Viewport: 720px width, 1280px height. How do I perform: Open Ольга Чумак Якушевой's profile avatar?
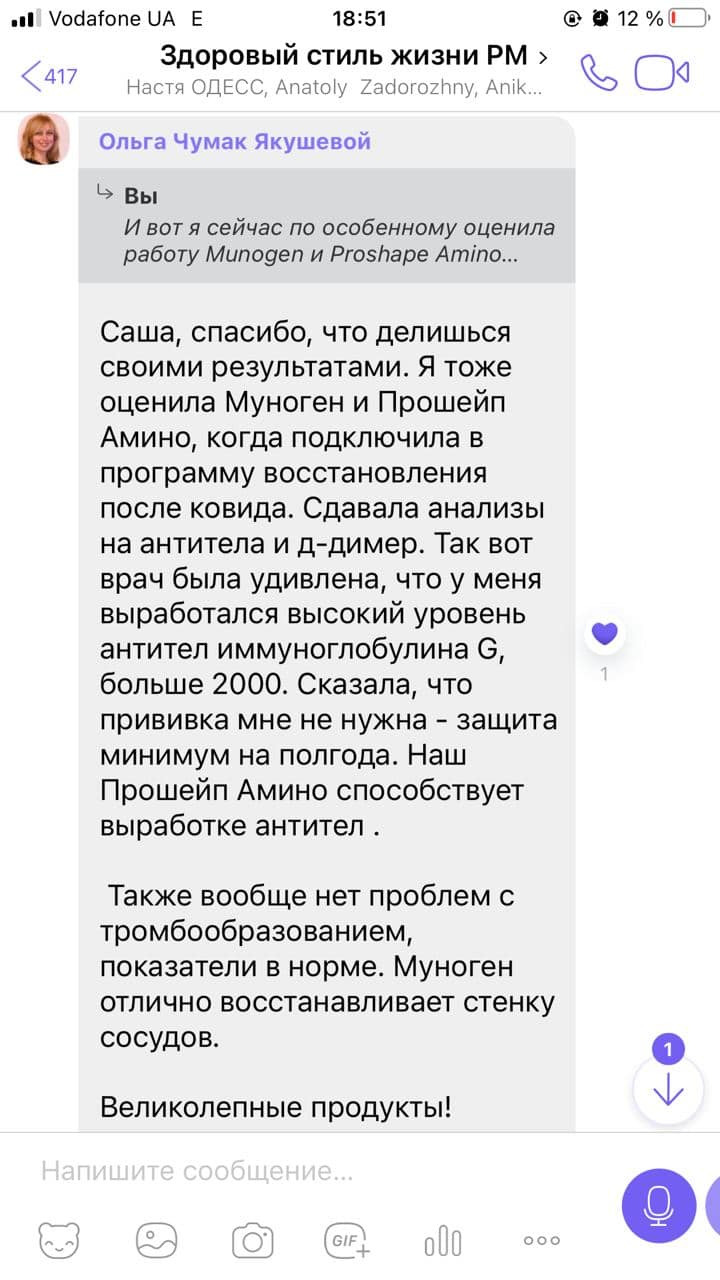(x=43, y=140)
